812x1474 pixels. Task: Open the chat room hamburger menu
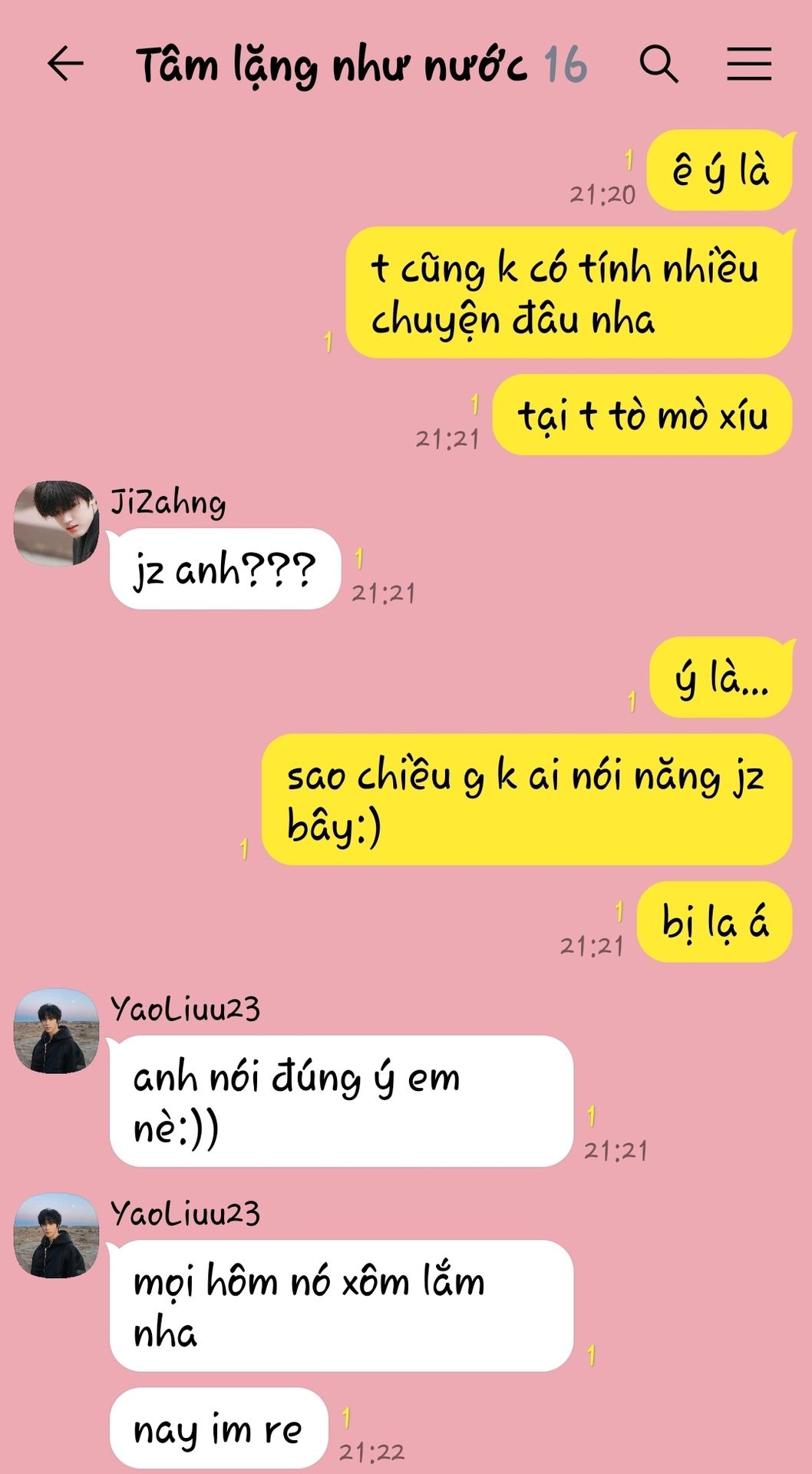click(x=749, y=64)
